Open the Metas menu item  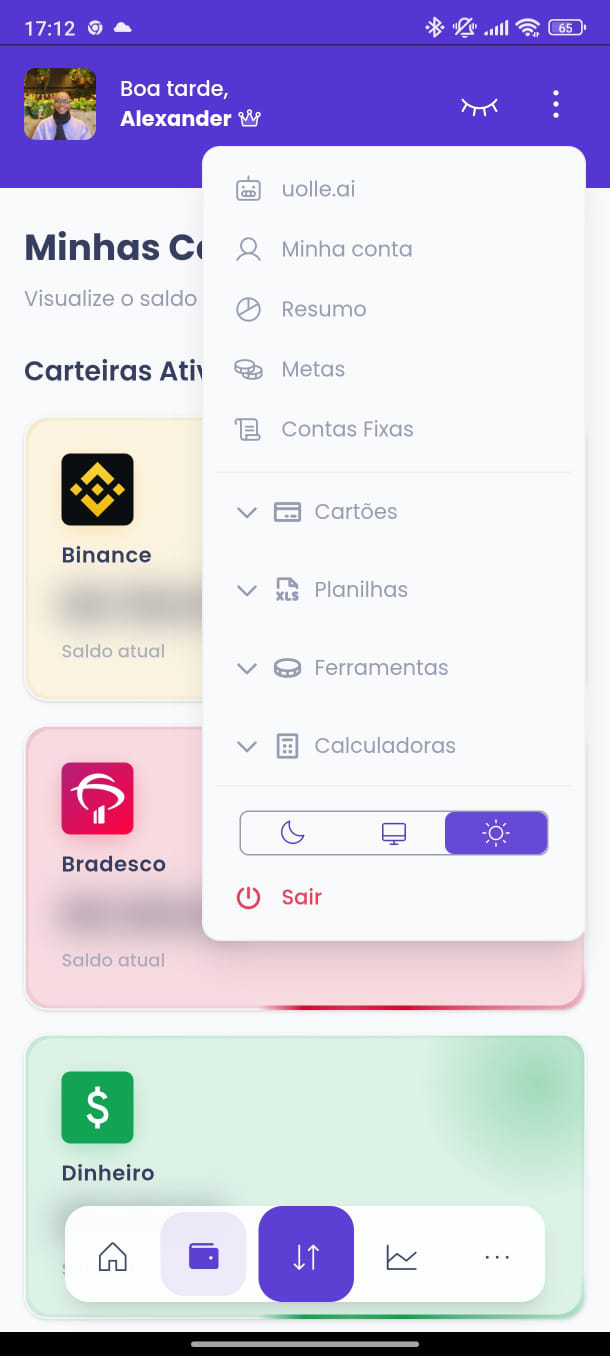312,369
